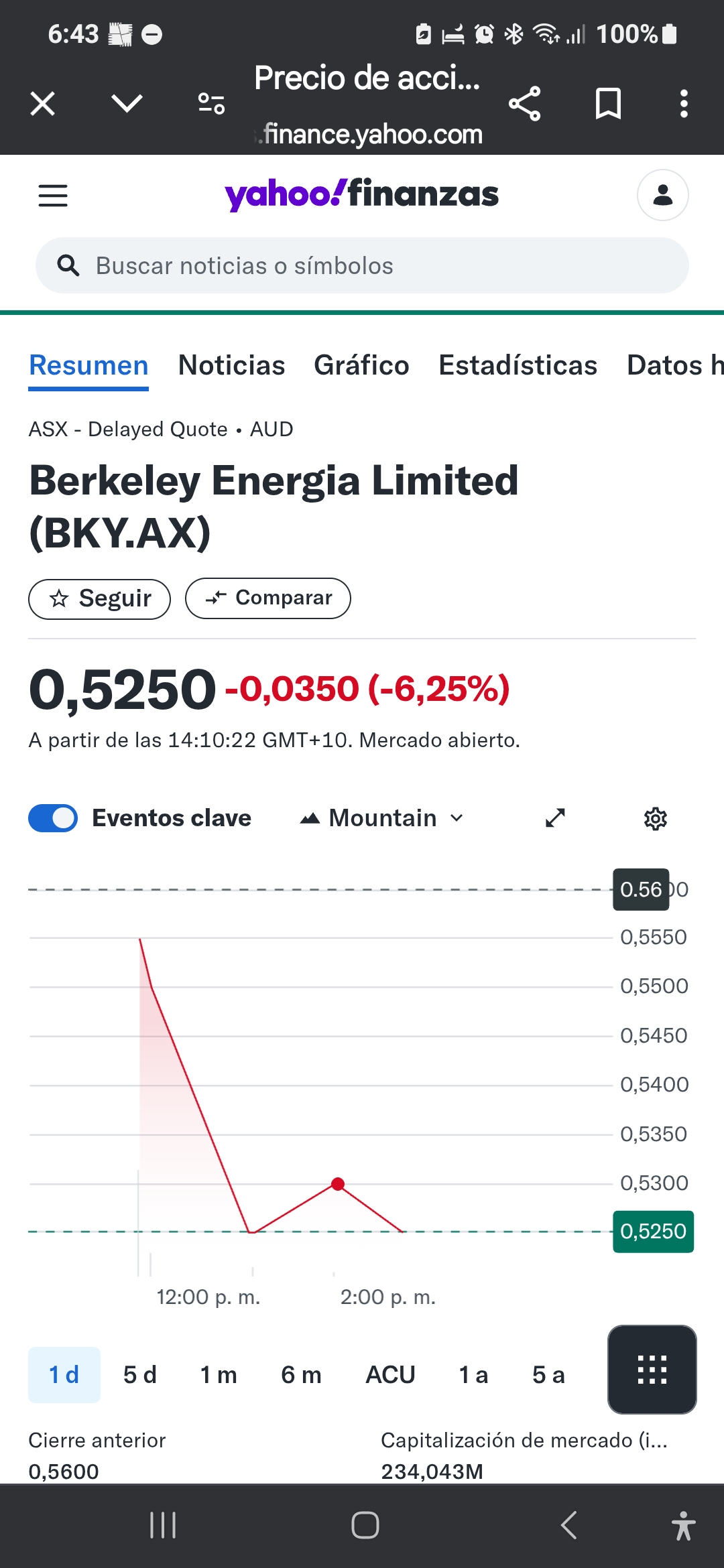
Task: Expand the Mountain chart type dropdown
Action: click(382, 818)
